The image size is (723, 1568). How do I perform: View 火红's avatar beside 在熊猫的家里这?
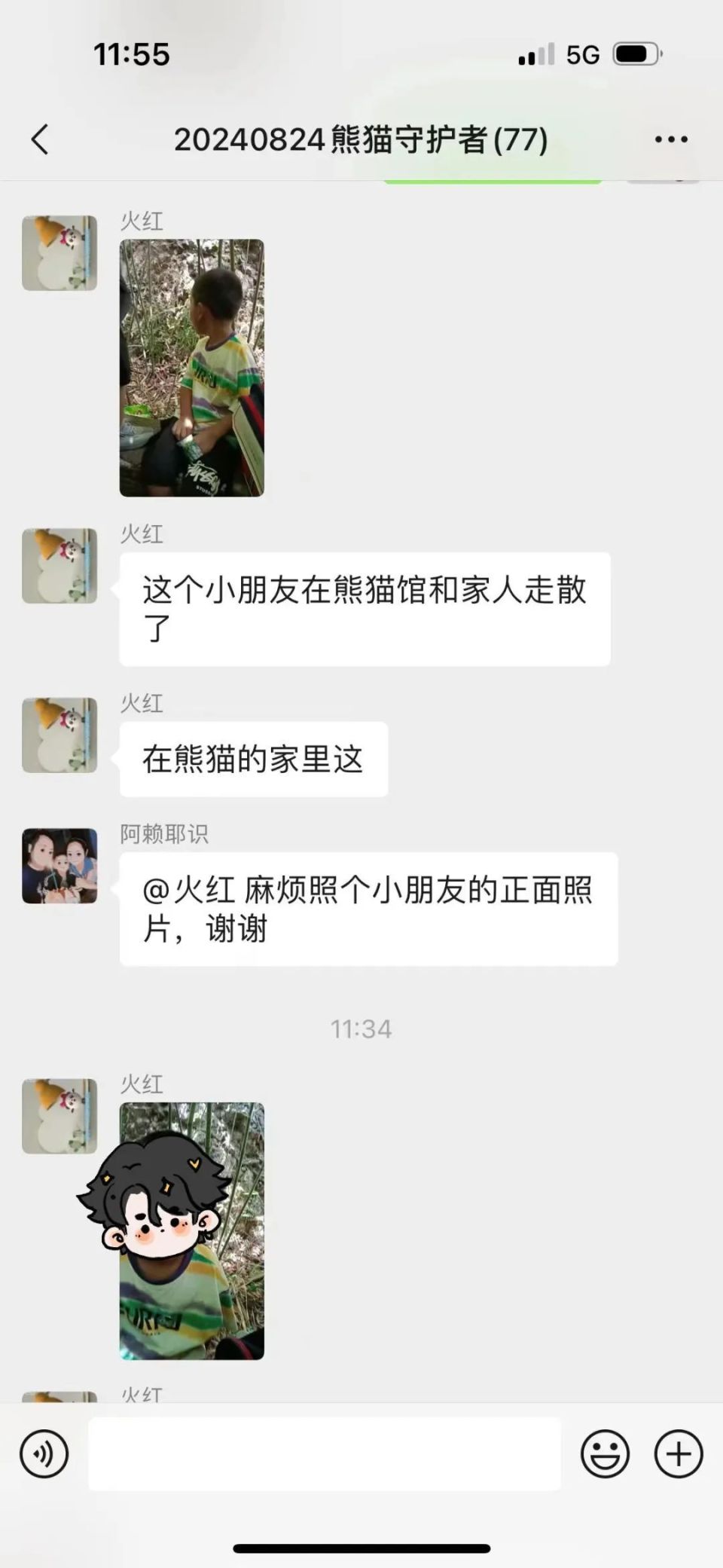point(59,735)
